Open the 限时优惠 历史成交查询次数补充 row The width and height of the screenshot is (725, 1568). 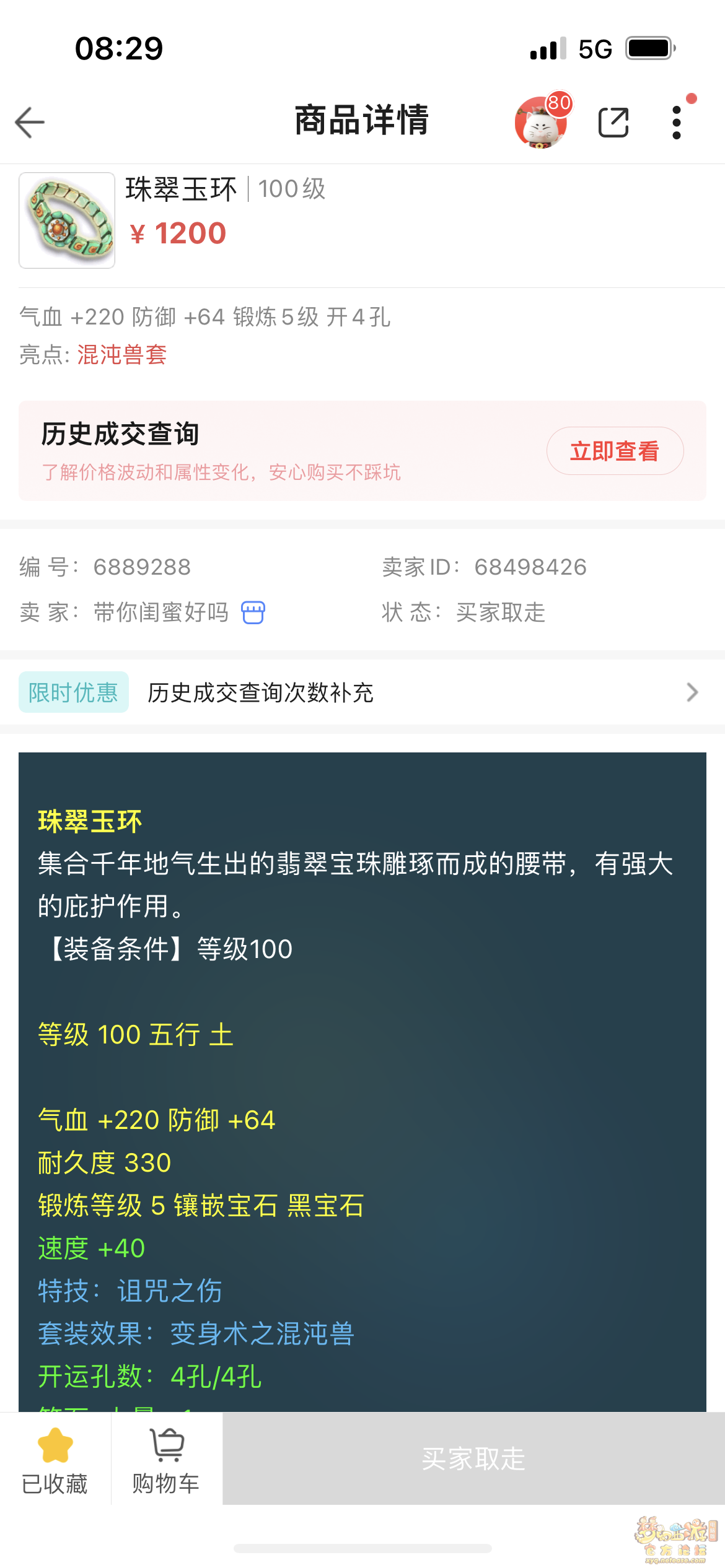[362, 692]
